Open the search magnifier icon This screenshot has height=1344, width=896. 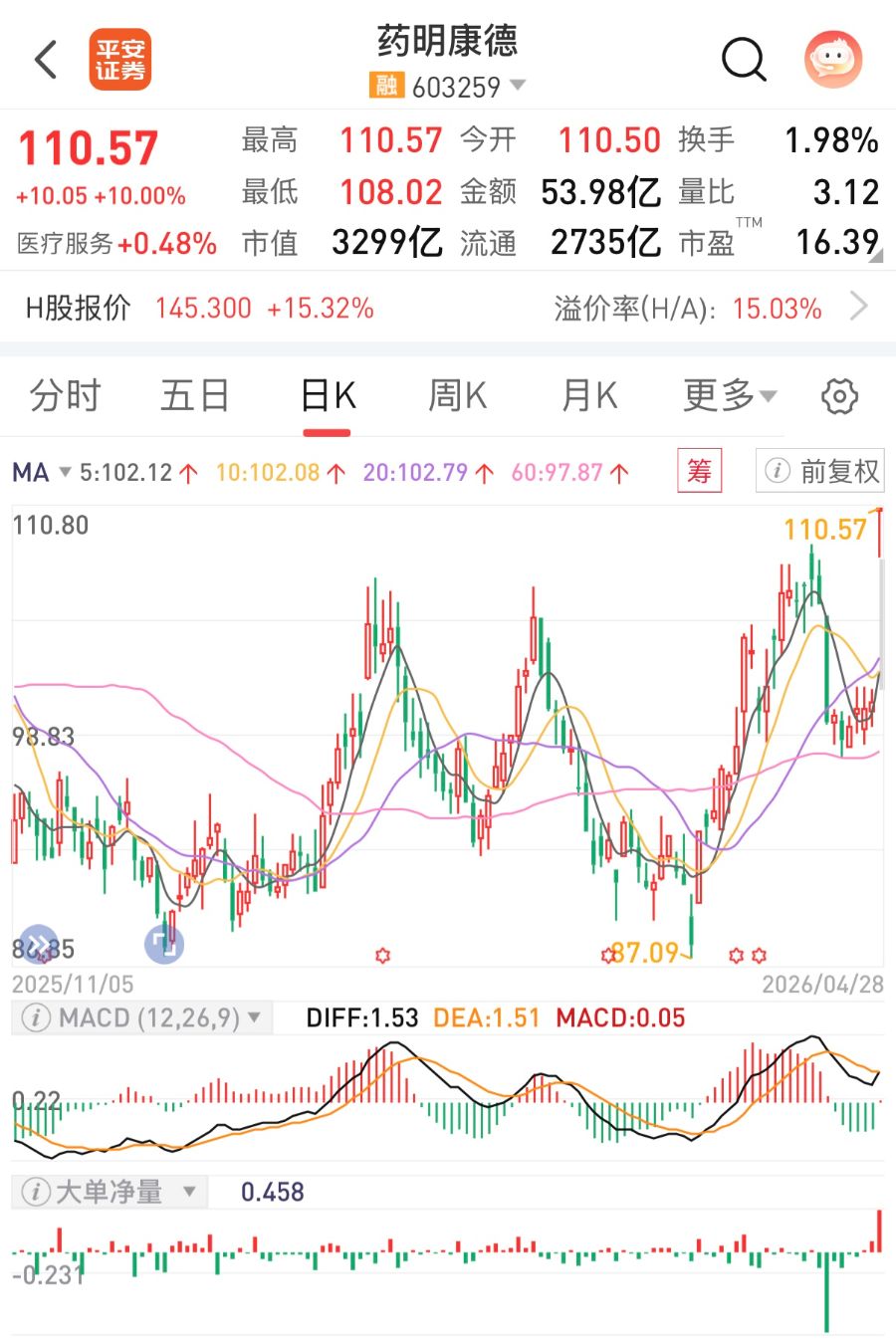[x=743, y=60]
